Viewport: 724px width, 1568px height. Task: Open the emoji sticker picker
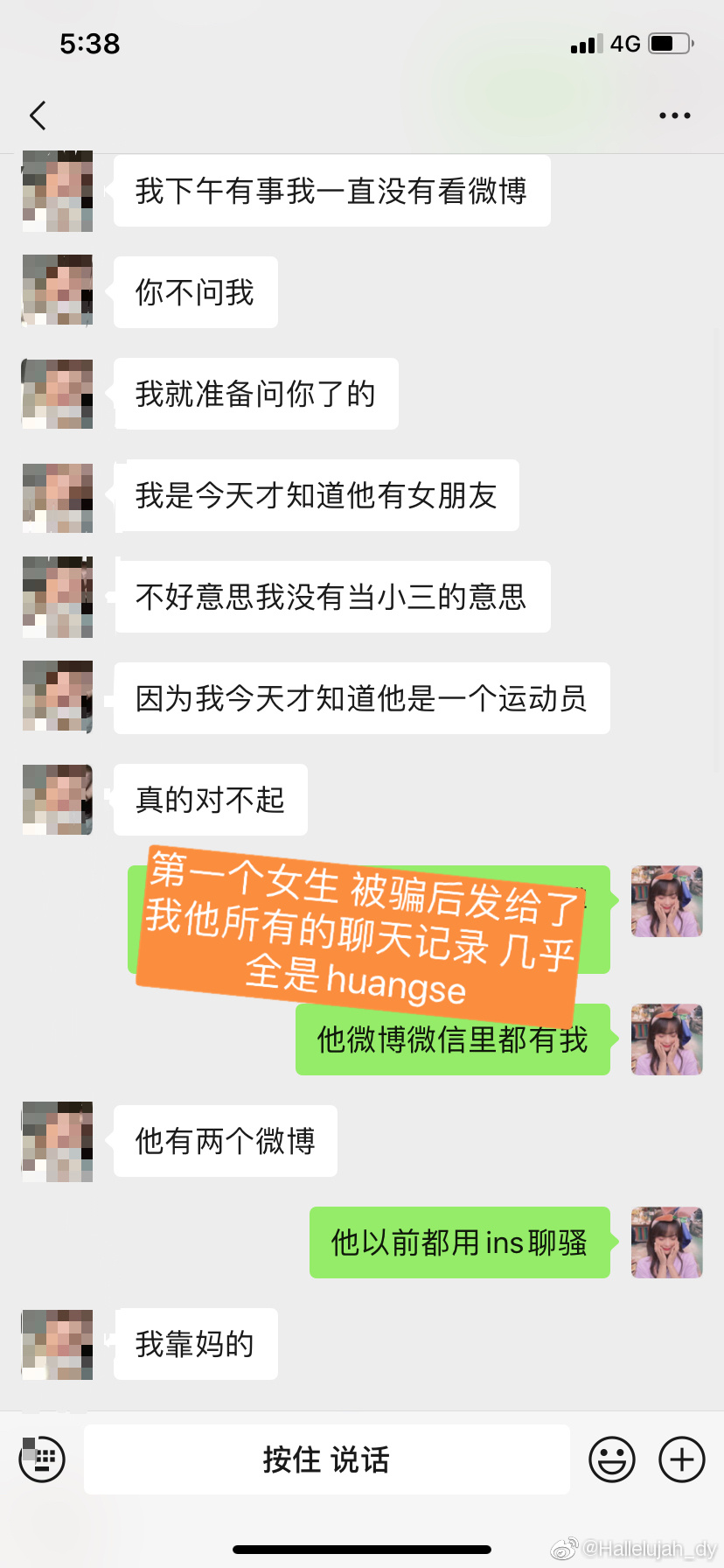[x=612, y=1459]
